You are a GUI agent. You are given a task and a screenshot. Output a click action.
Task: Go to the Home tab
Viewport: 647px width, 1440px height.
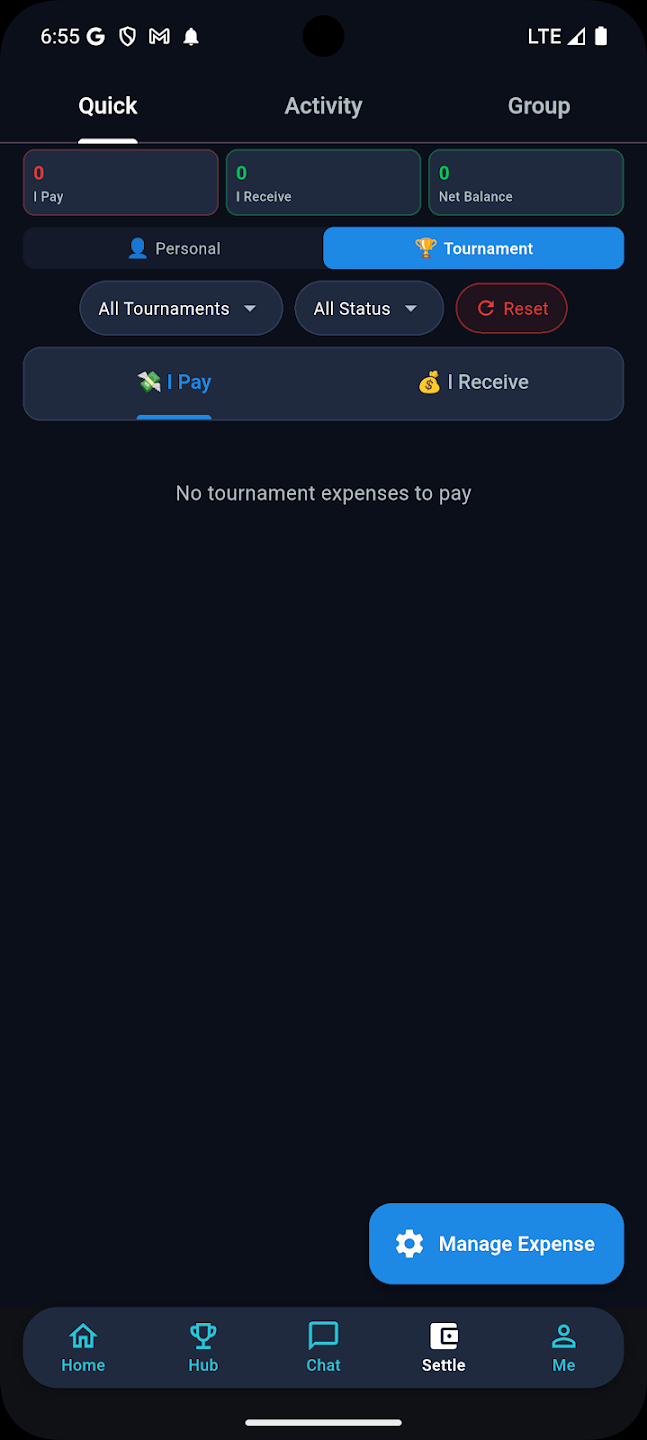tap(83, 1347)
